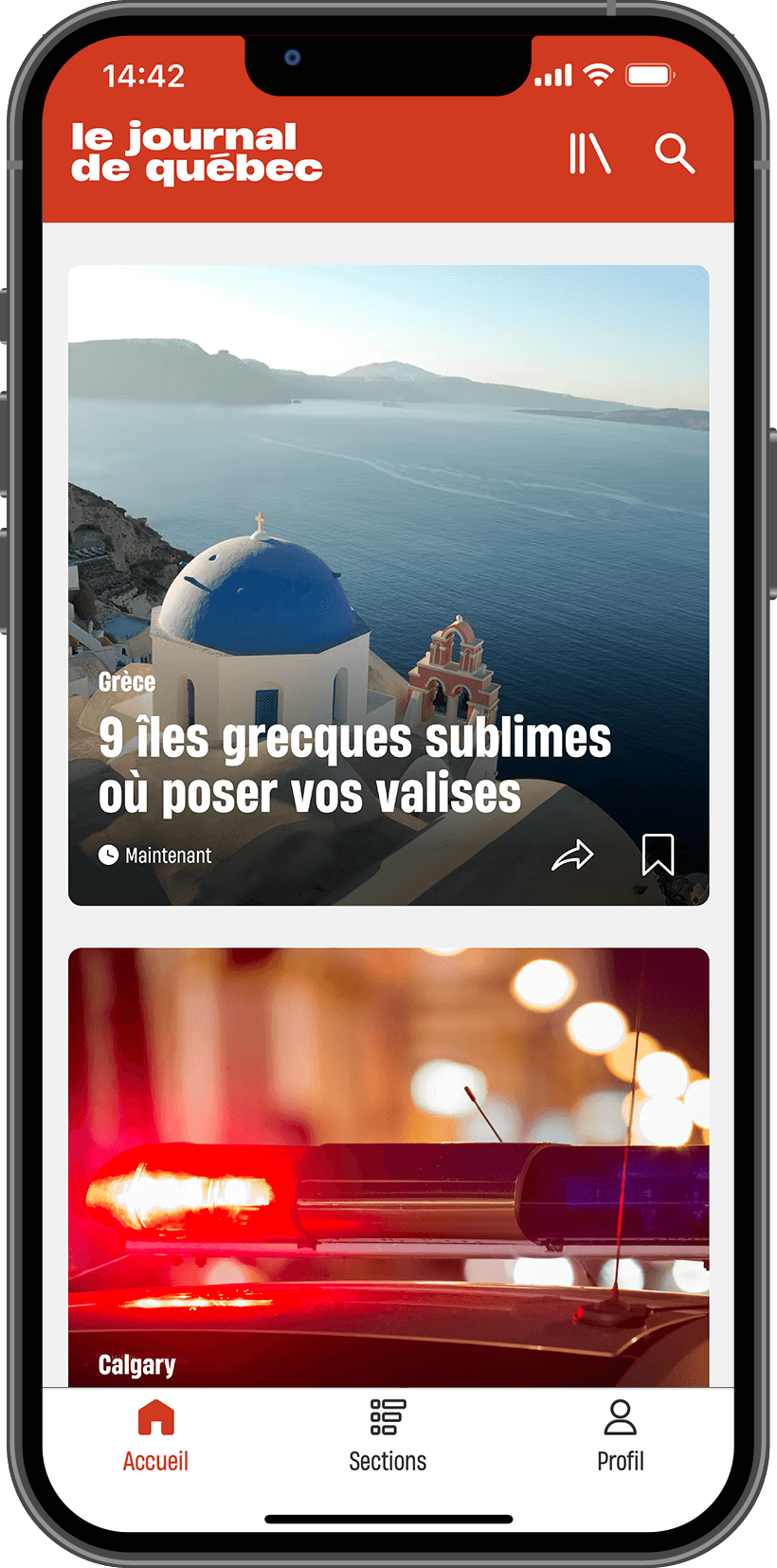Open the Calgary news card
Screen dimensions: 777x1568
(x=388, y=1167)
